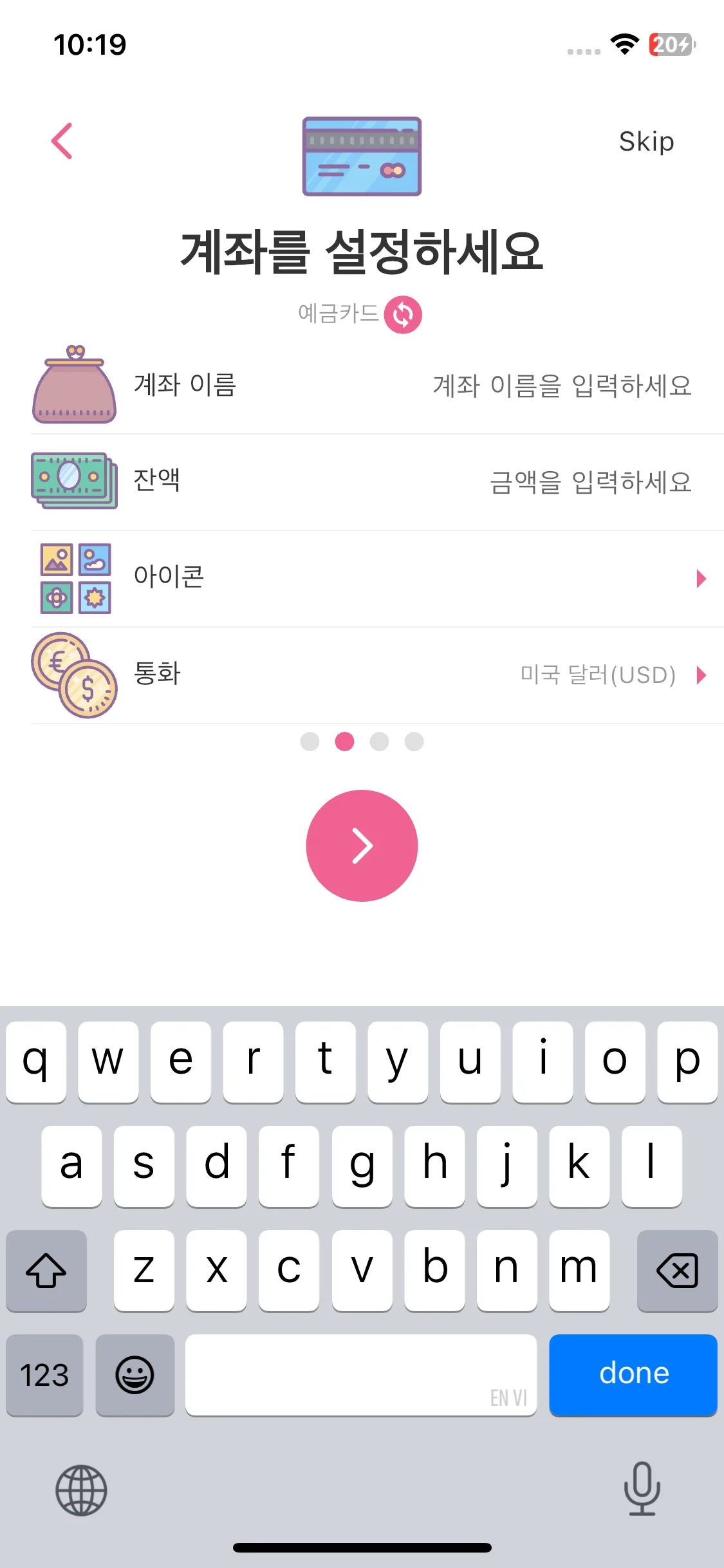Switch to the 123 number keys
The image size is (724, 1568).
(x=44, y=1375)
